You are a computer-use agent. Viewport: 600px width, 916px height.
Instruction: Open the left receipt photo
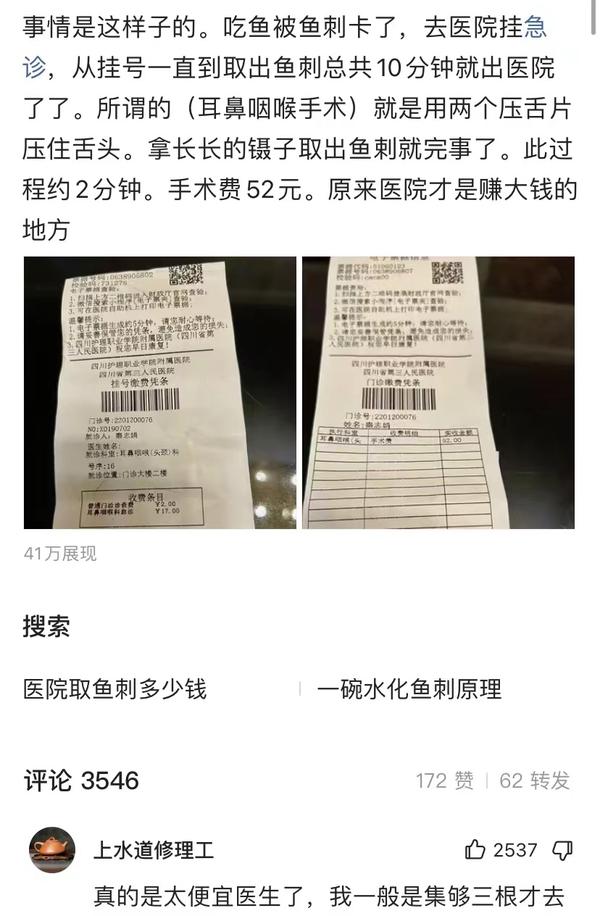(x=160, y=392)
